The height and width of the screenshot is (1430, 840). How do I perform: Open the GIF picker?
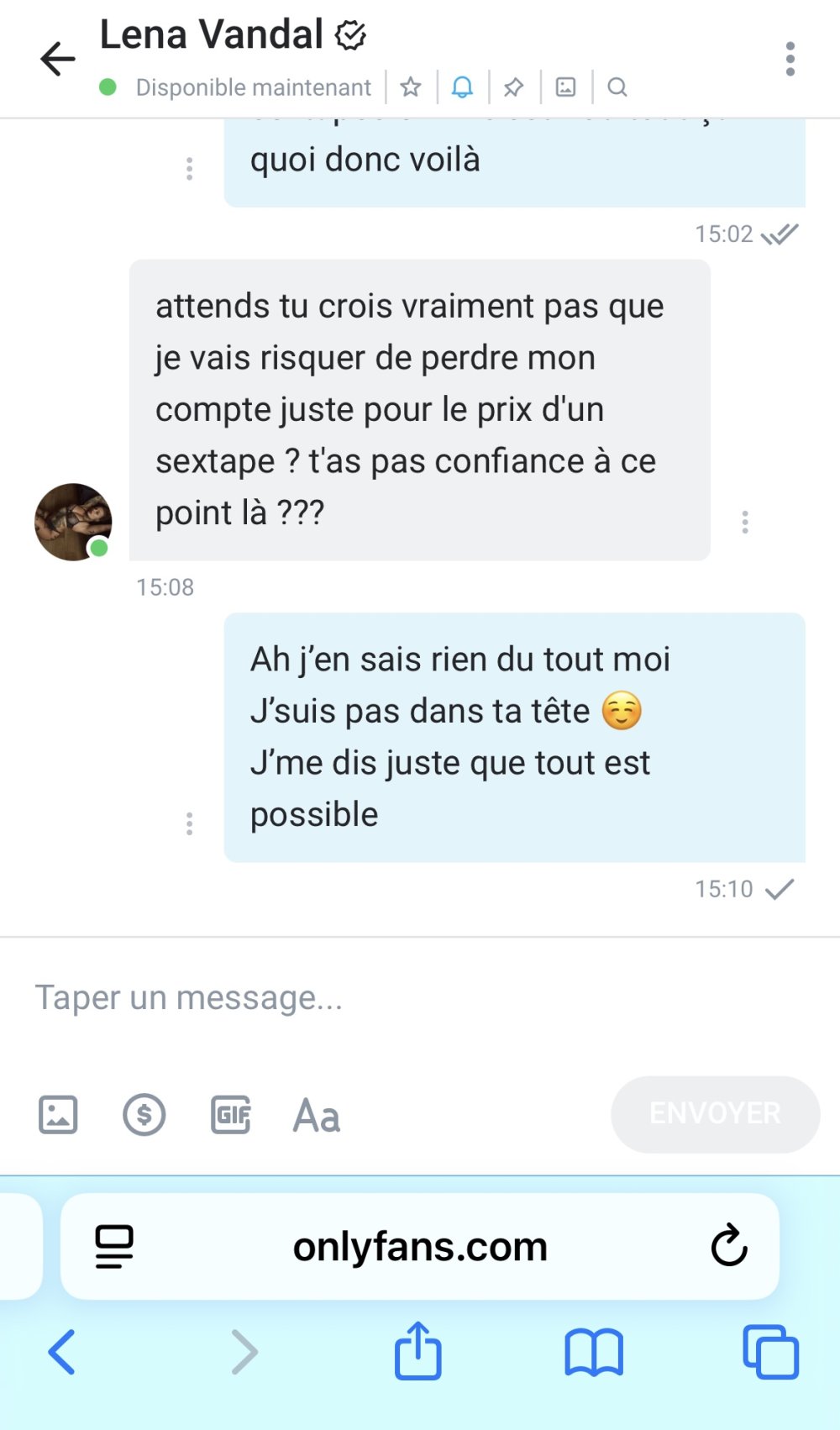pos(231,1115)
